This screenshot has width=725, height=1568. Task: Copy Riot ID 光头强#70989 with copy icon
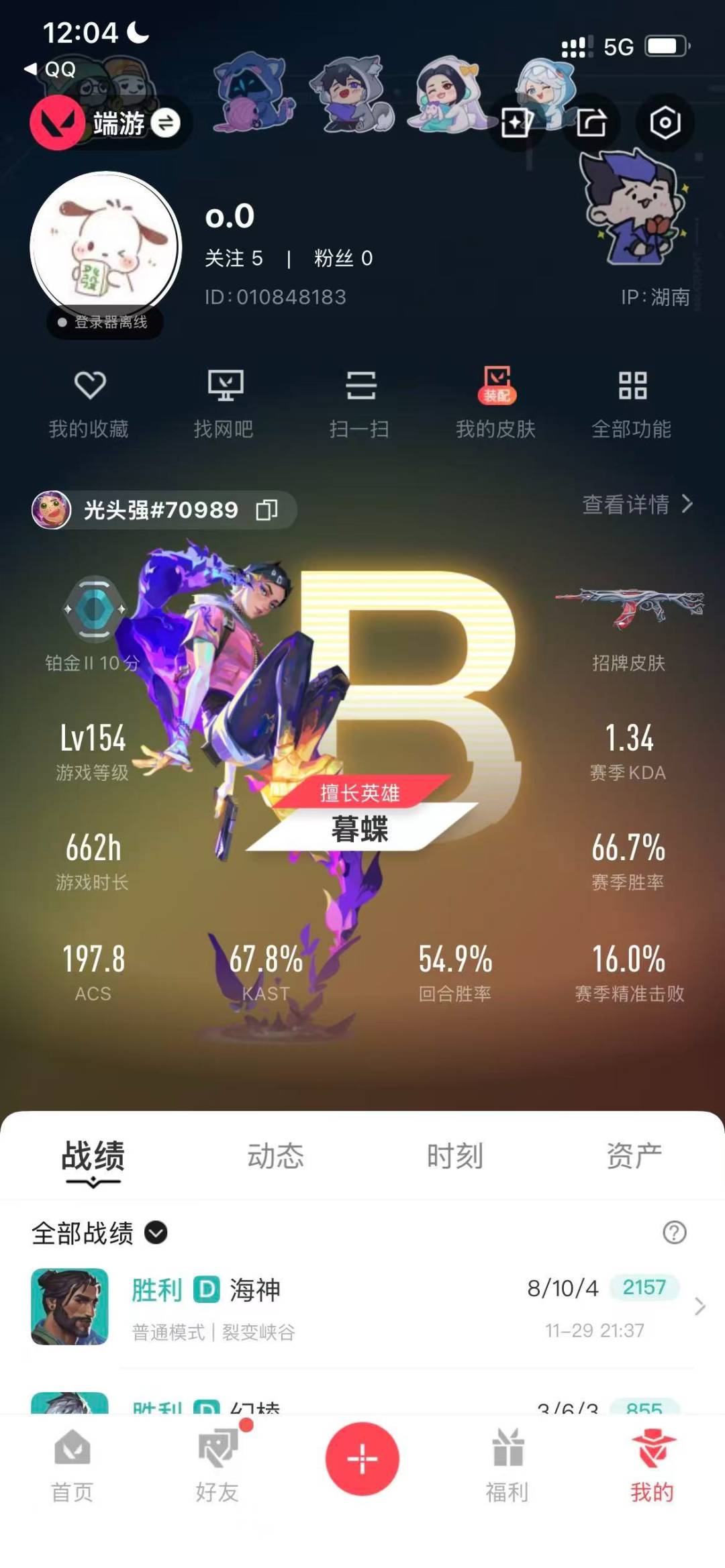coord(268,510)
